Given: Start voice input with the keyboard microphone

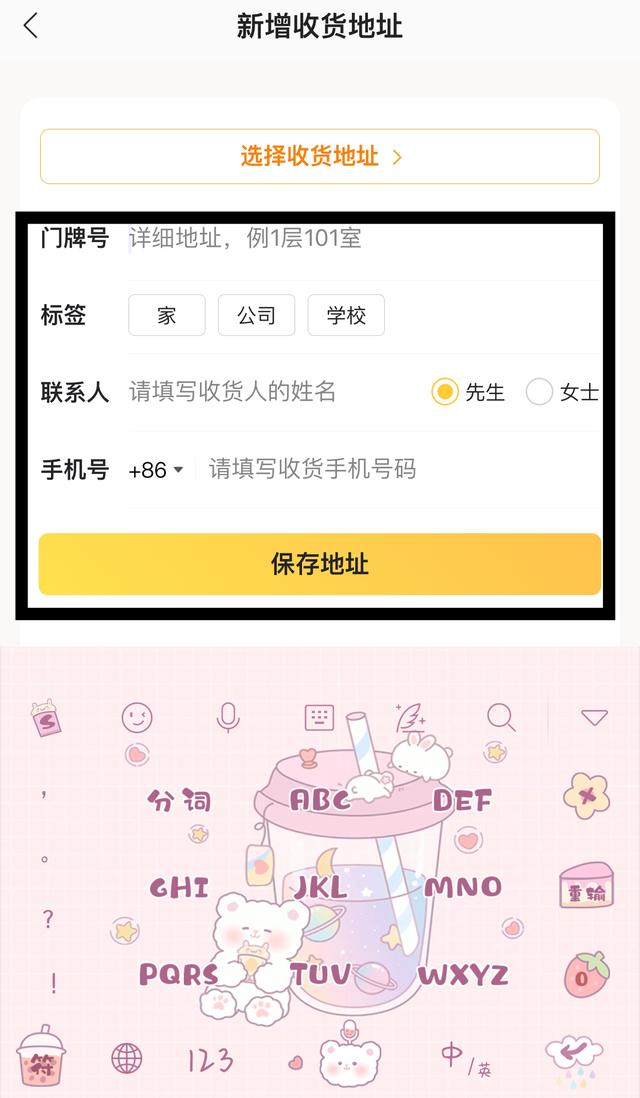Looking at the screenshot, I should point(228,717).
